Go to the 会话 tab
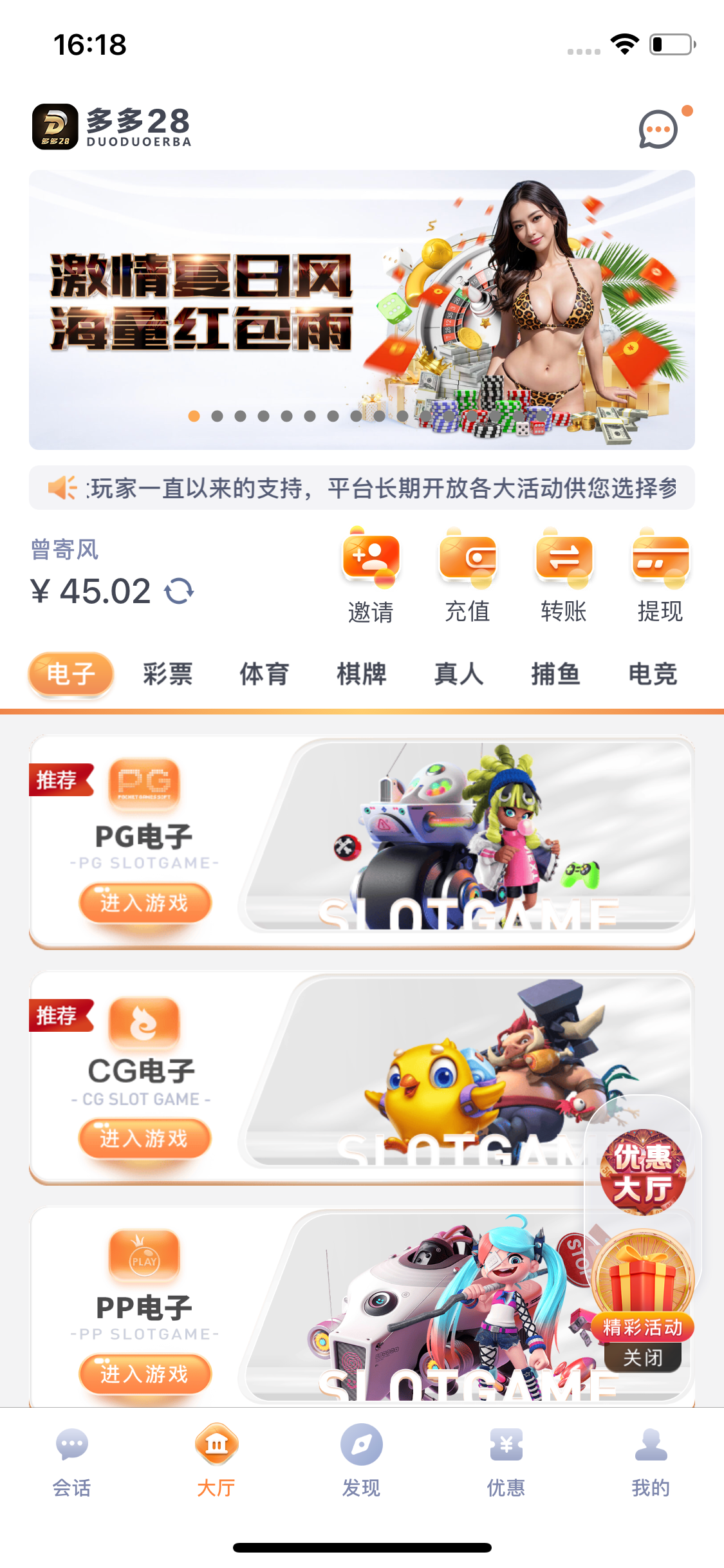Viewport: 724px width, 1568px height. click(71, 1461)
